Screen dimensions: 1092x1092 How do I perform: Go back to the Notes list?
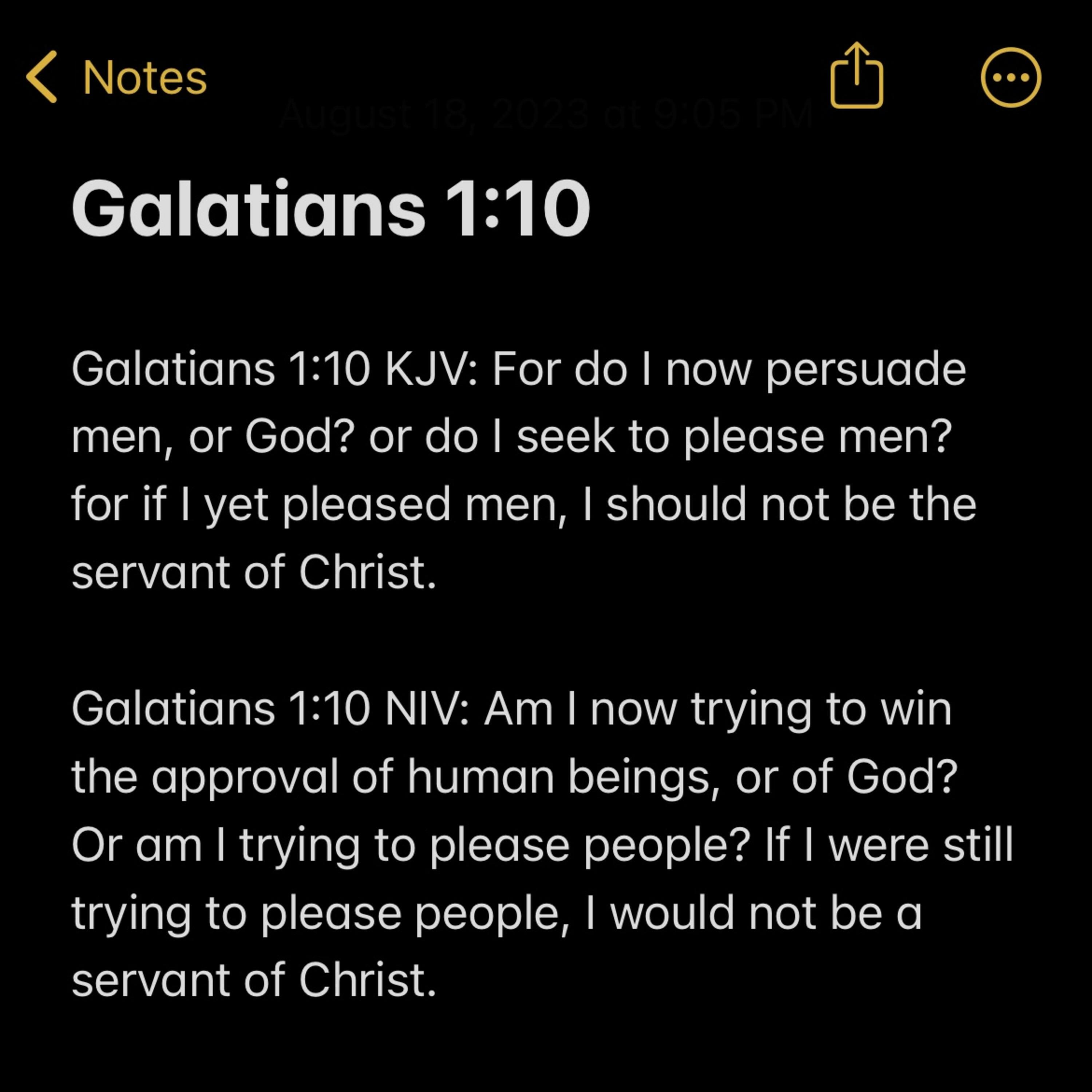click(x=116, y=78)
